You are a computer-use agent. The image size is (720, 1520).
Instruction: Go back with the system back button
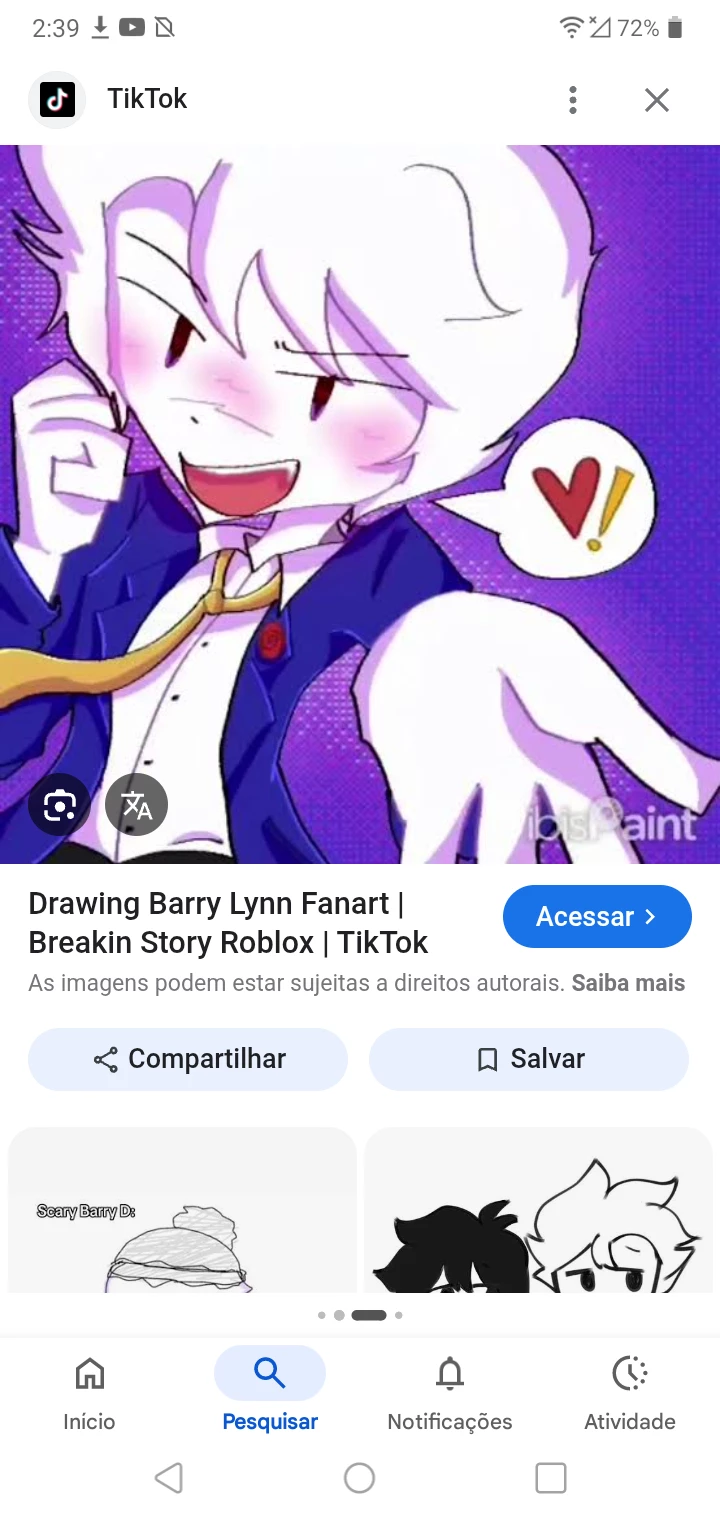pyautogui.click(x=169, y=1477)
